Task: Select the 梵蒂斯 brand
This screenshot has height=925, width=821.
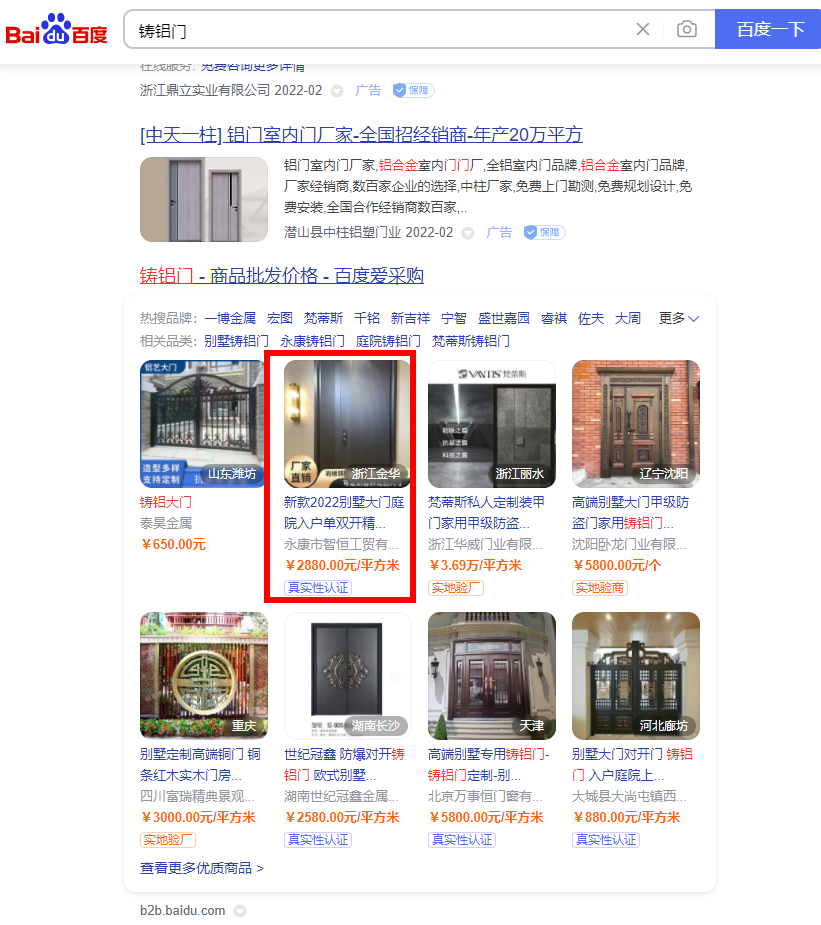Action: 323,318
